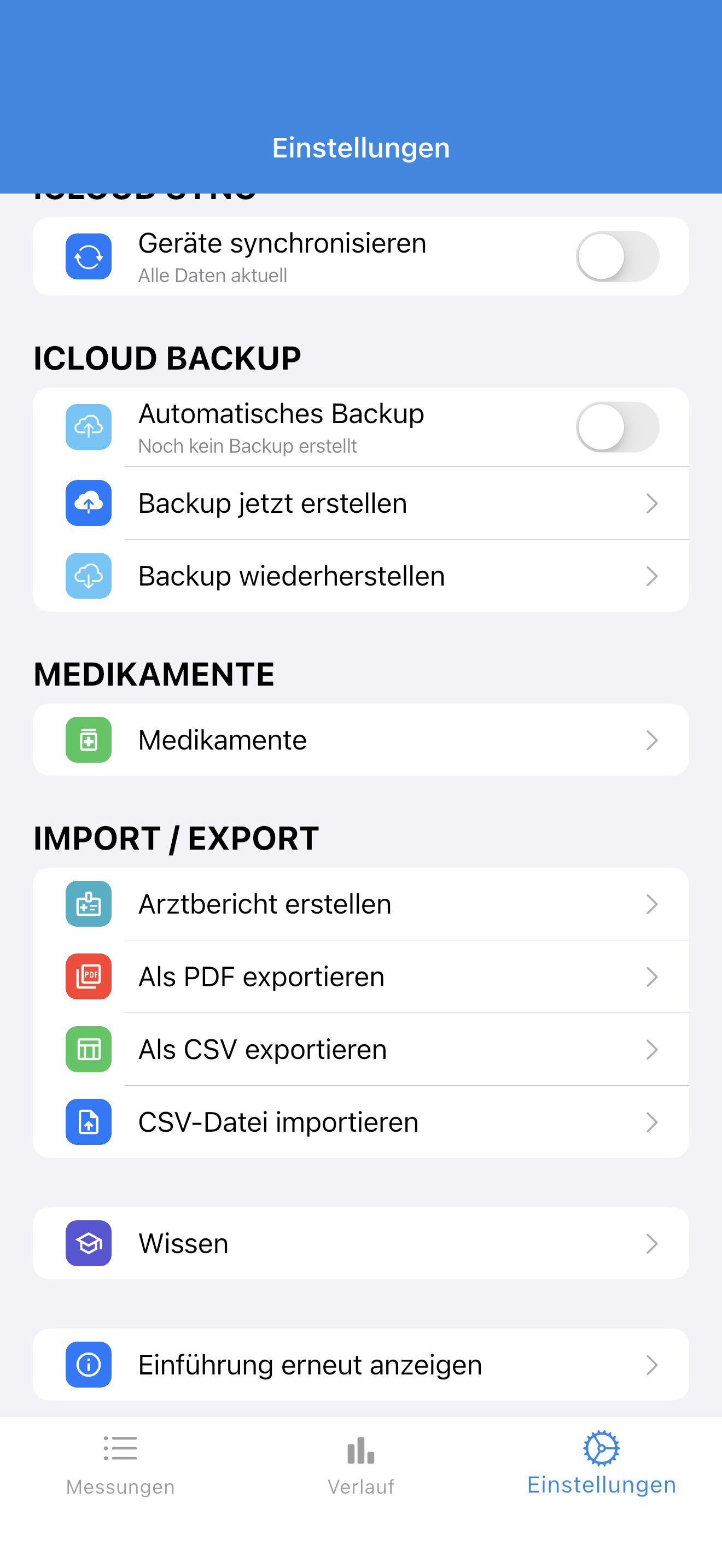Select the red PDF export icon

click(x=88, y=976)
